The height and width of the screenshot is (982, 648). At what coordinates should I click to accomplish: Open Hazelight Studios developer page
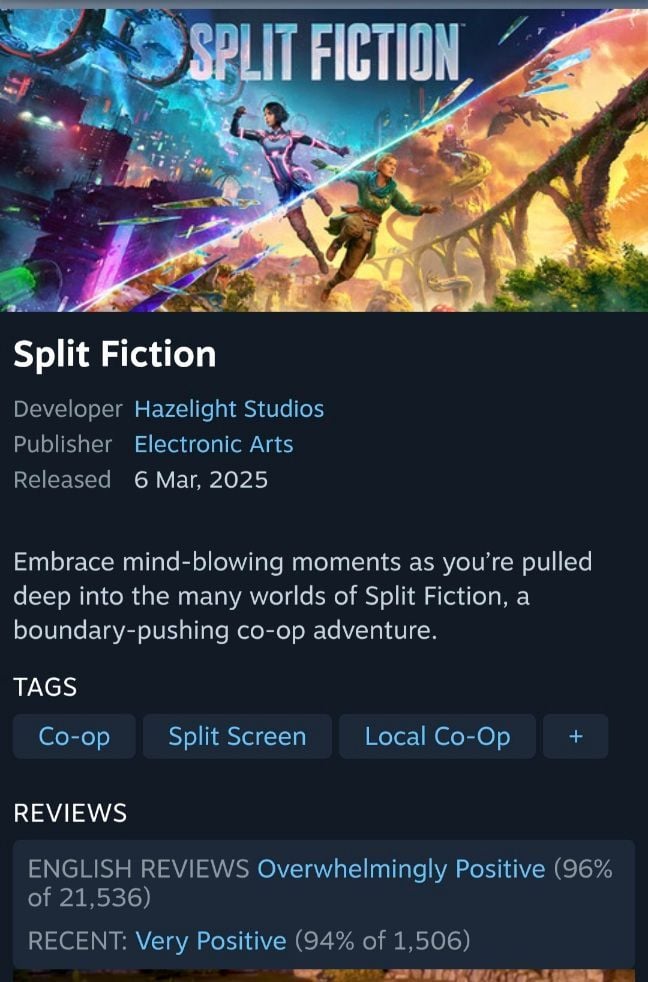229,409
